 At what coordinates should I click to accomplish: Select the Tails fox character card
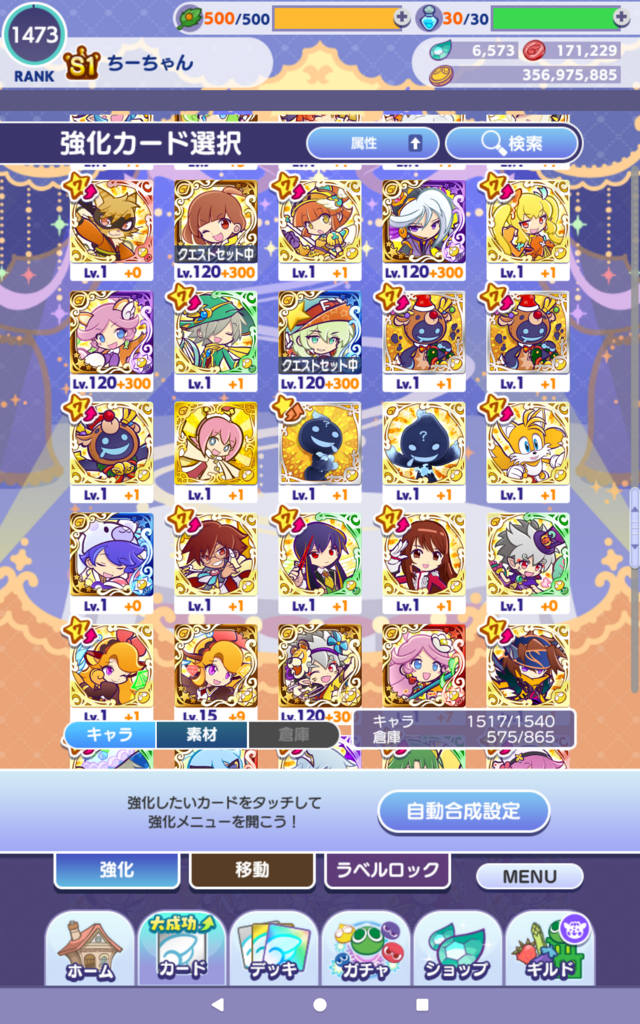pos(528,451)
